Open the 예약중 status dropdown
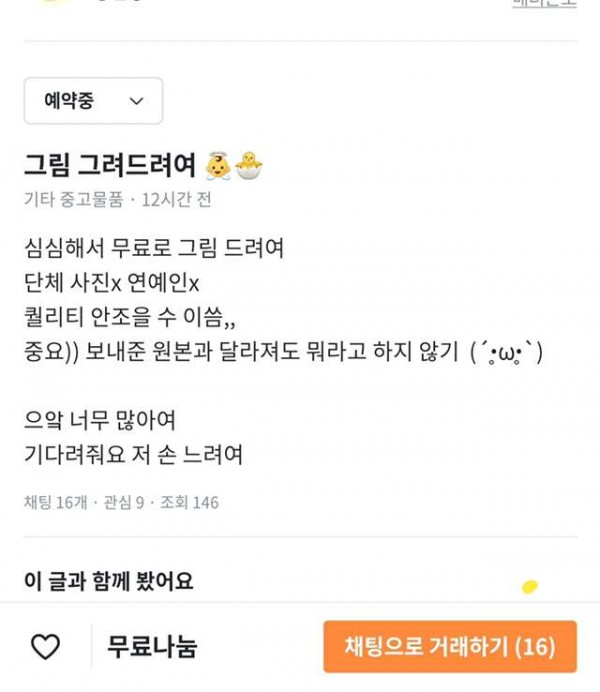Viewport: 600px width, 692px height. (x=93, y=101)
